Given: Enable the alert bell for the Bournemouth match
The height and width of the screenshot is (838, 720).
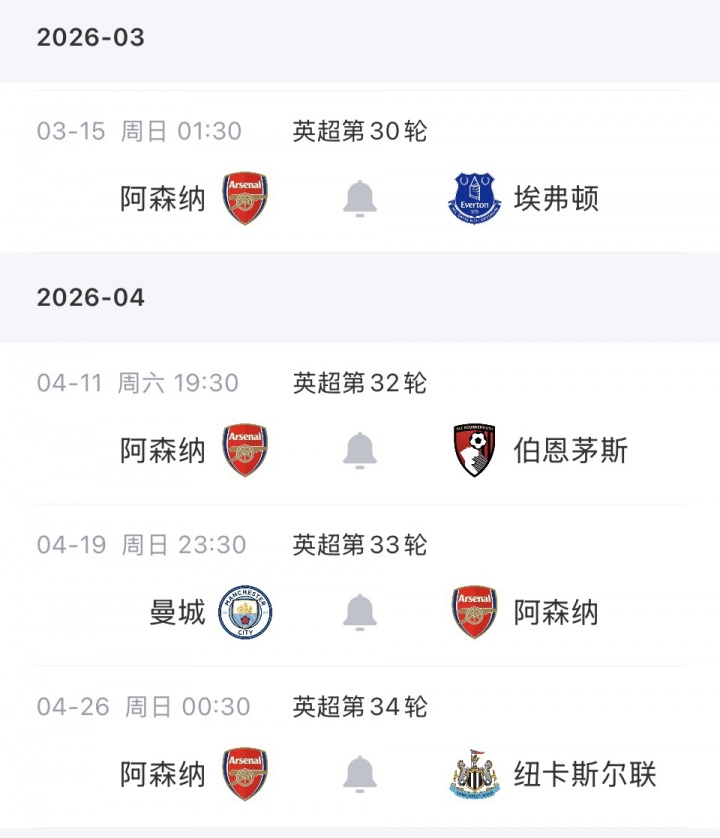Looking at the screenshot, I should tap(360, 451).
